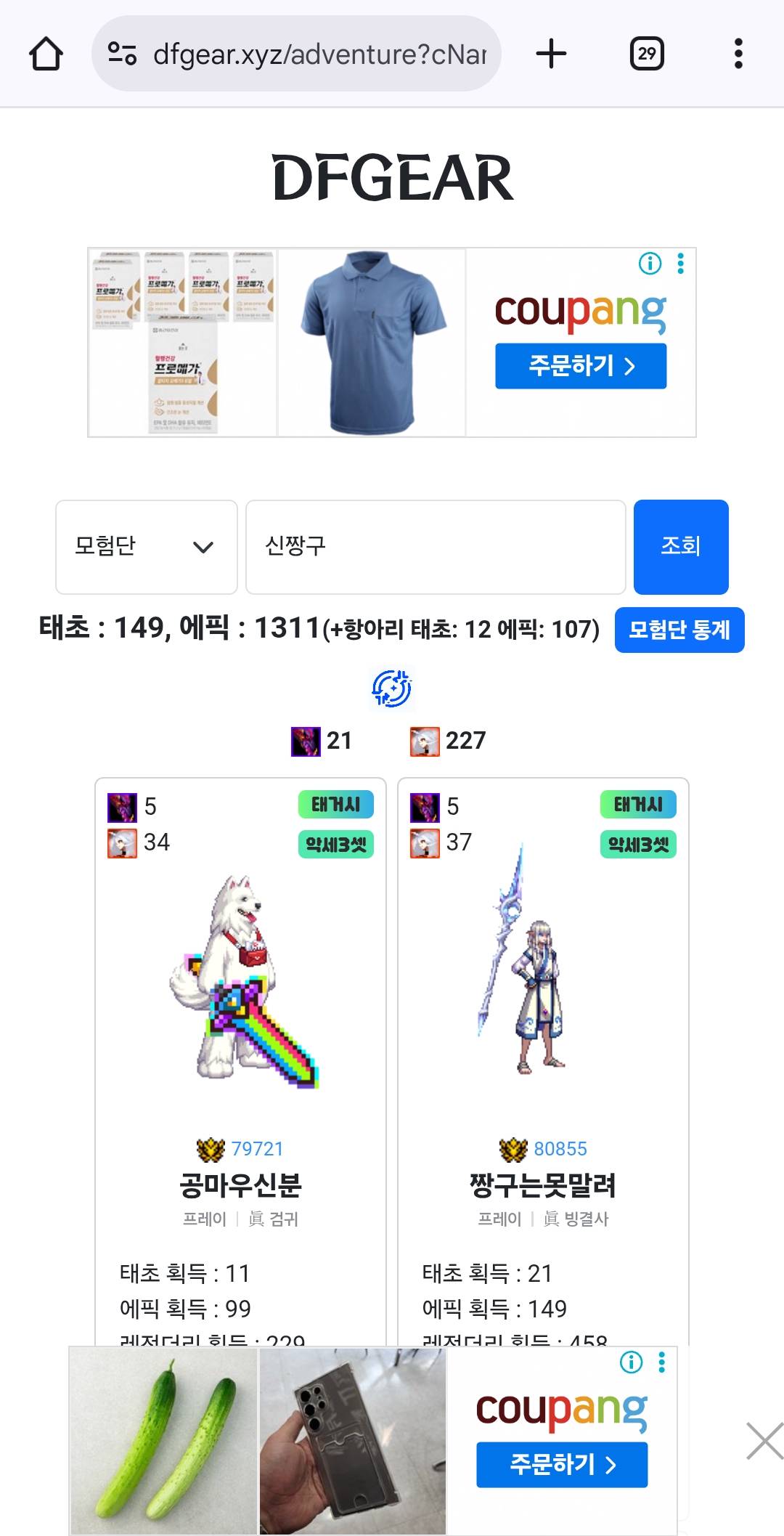Tap 주문하기 on the bottom Coupang ad
Viewport: 784px width, 1536px height.
coord(562,1465)
